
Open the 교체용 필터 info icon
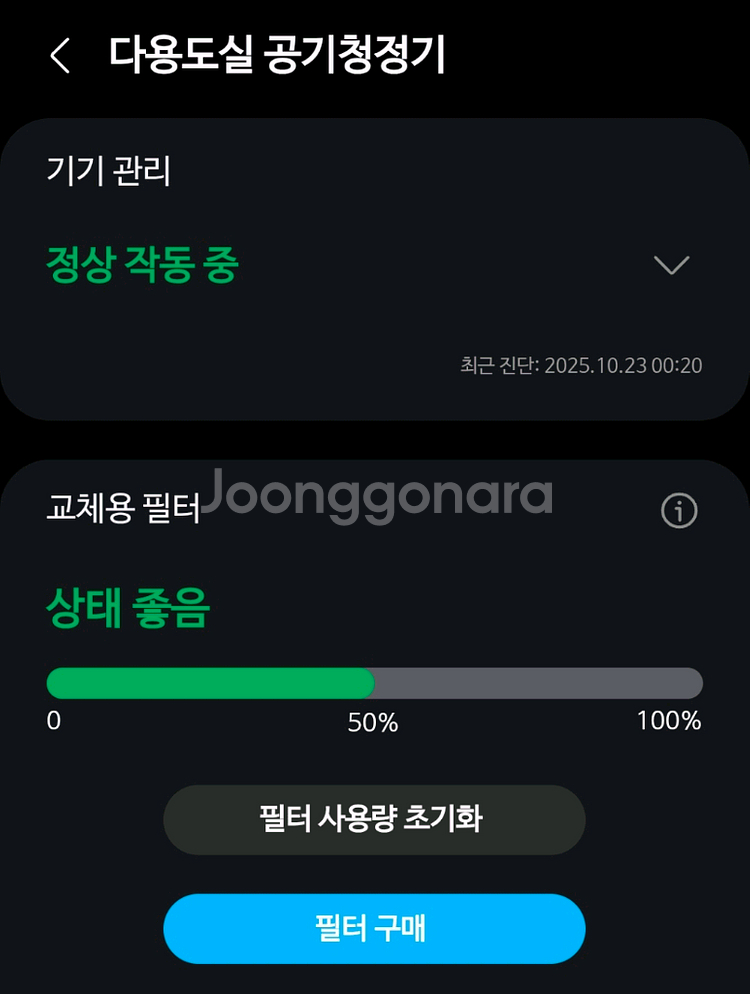(679, 511)
